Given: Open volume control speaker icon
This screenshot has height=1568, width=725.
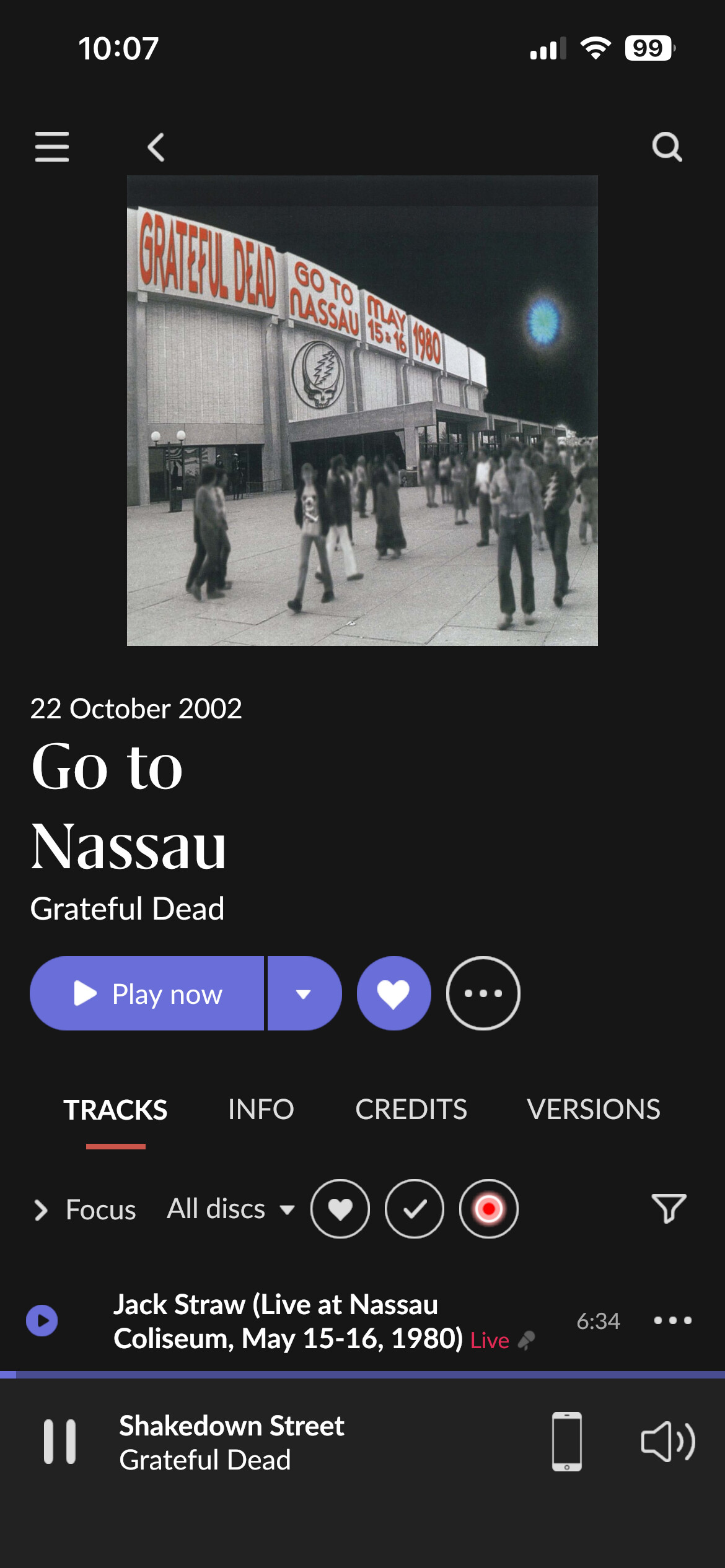Looking at the screenshot, I should tap(667, 1442).
